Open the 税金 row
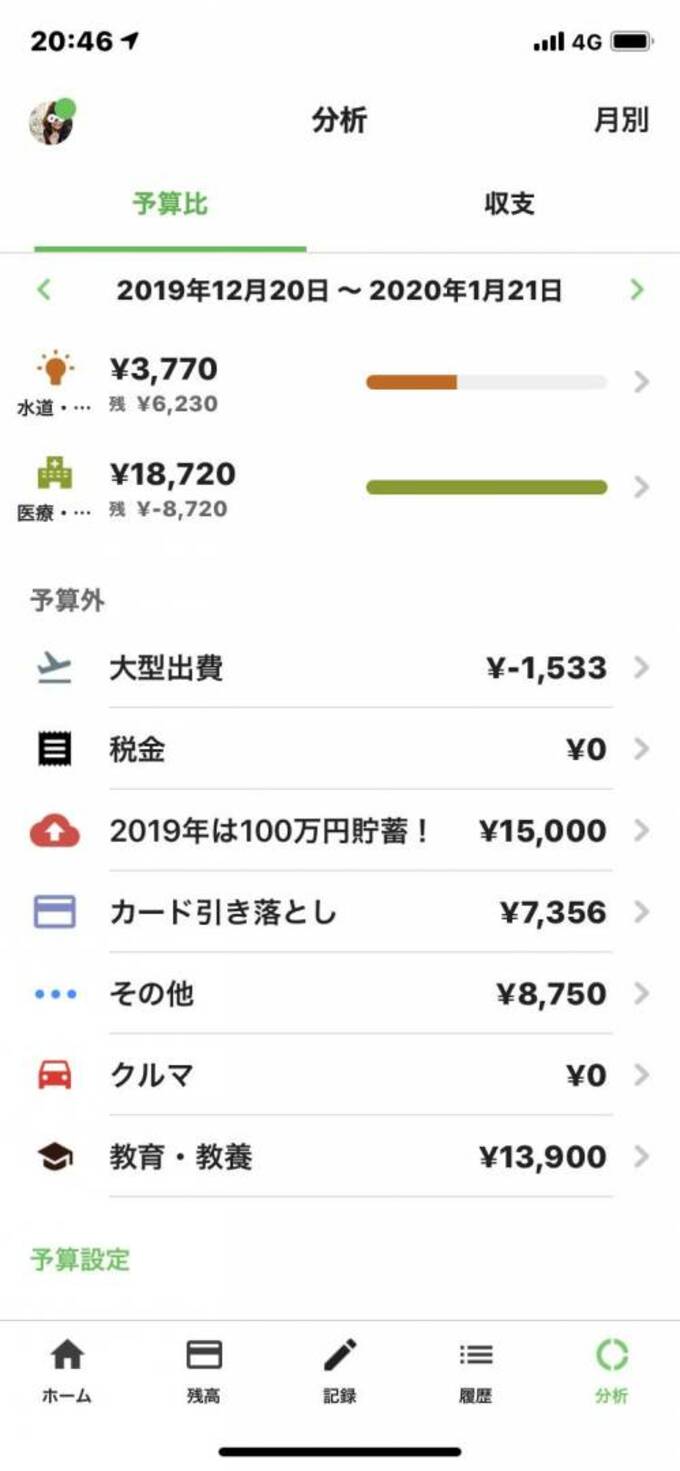The image size is (680, 1471). [340, 749]
